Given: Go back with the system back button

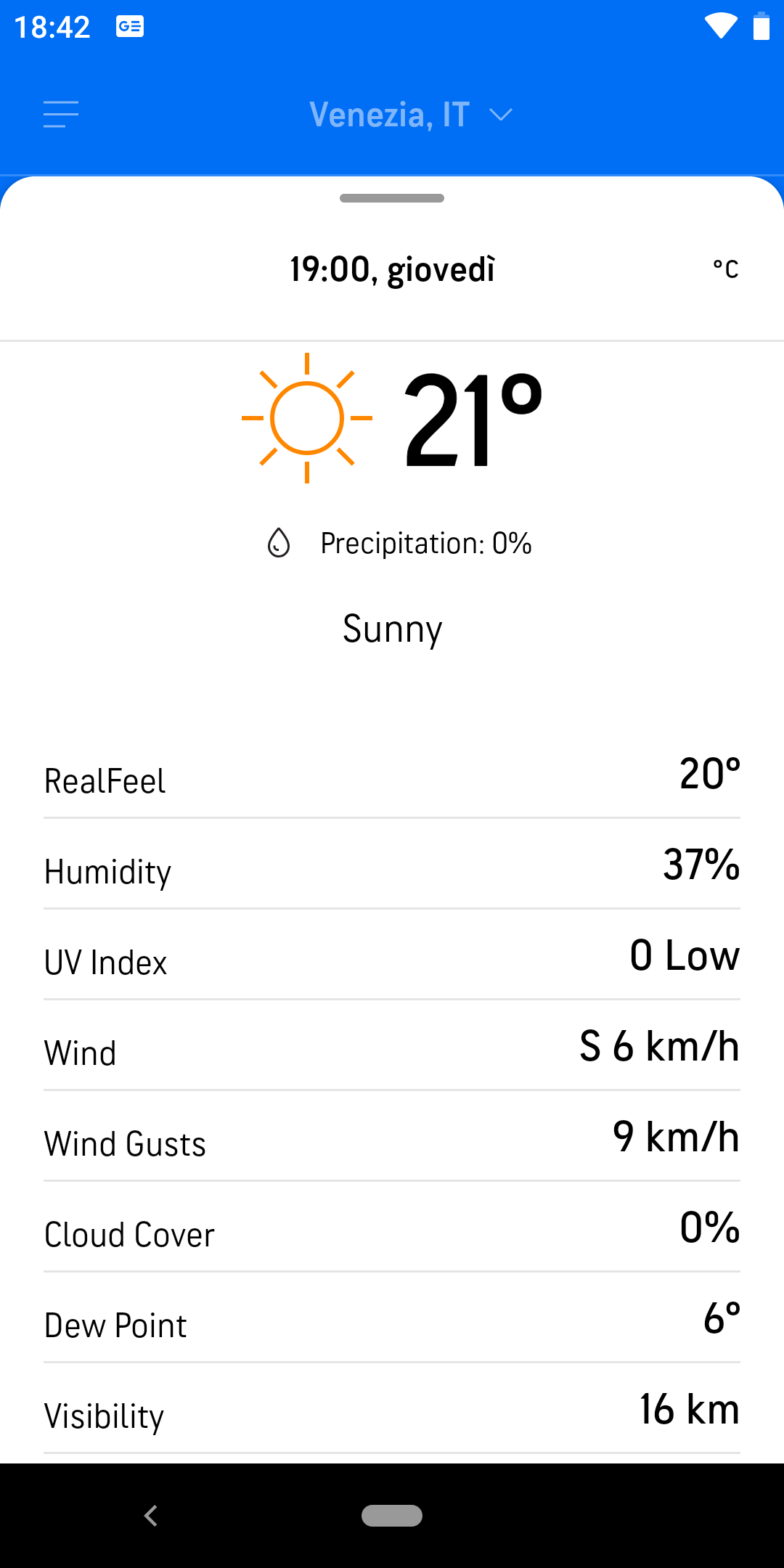Looking at the screenshot, I should click(151, 1516).
